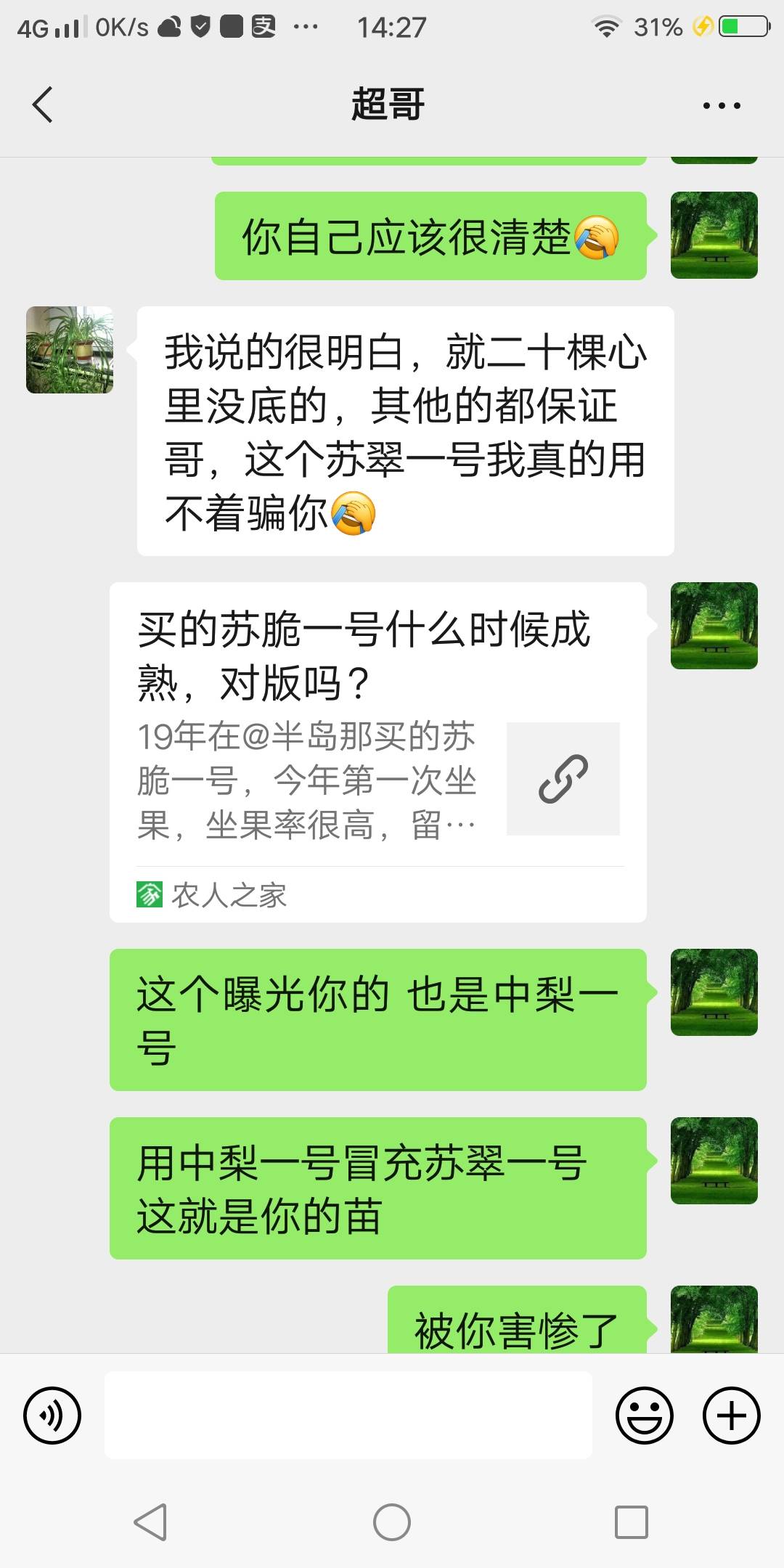The image size is (784, 1568).
Task: View 超哥's profile from his avatar
Action: click(x=70, y=350)
